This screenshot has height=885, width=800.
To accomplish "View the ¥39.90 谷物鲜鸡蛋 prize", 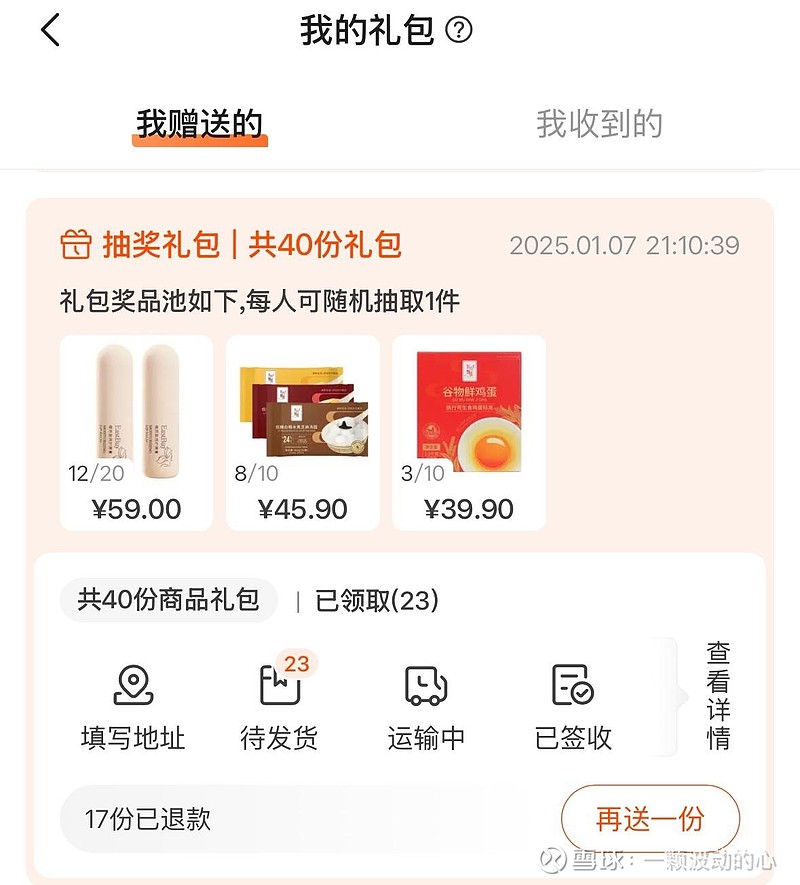I will (x=469, y=432).
